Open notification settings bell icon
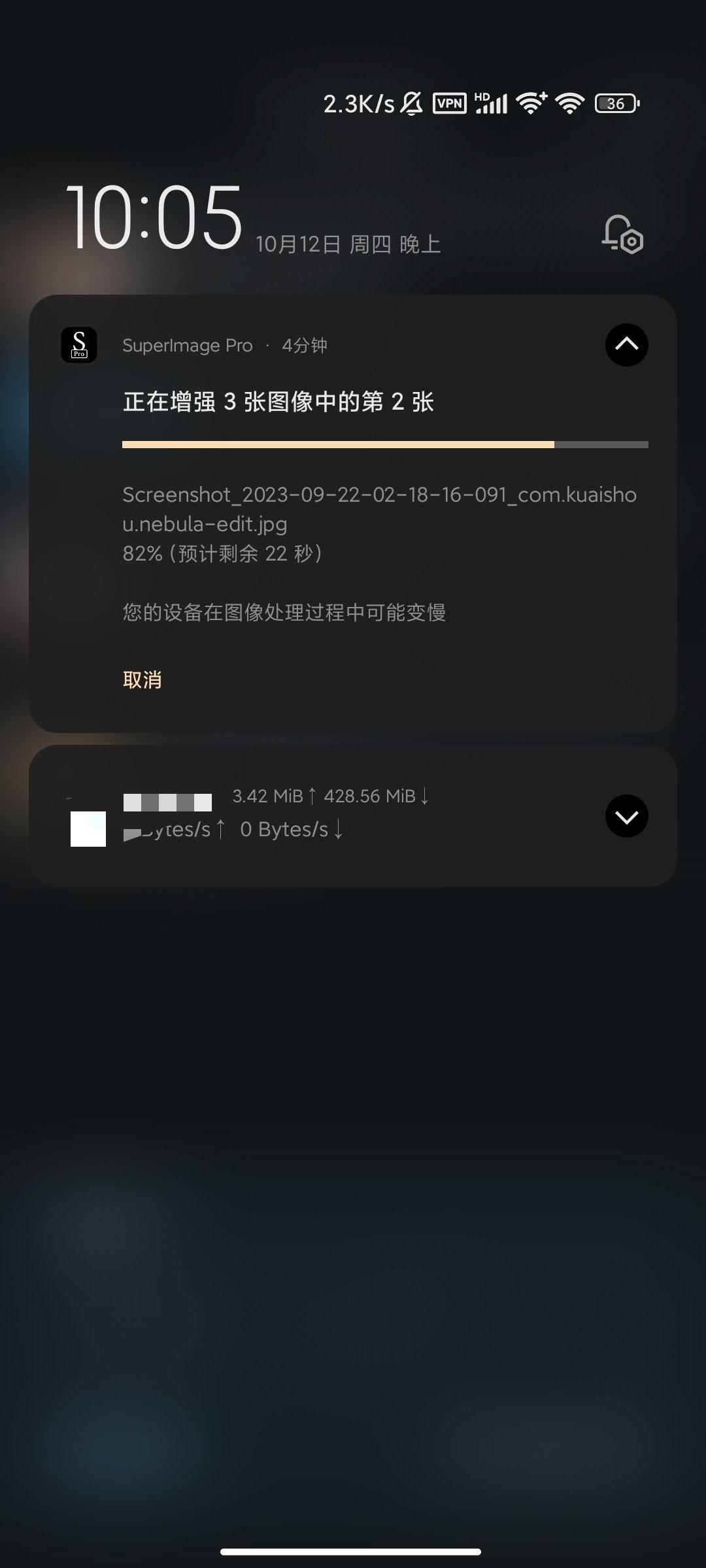Viewport: 706px width, 1568px height. [x=622, y=235]
